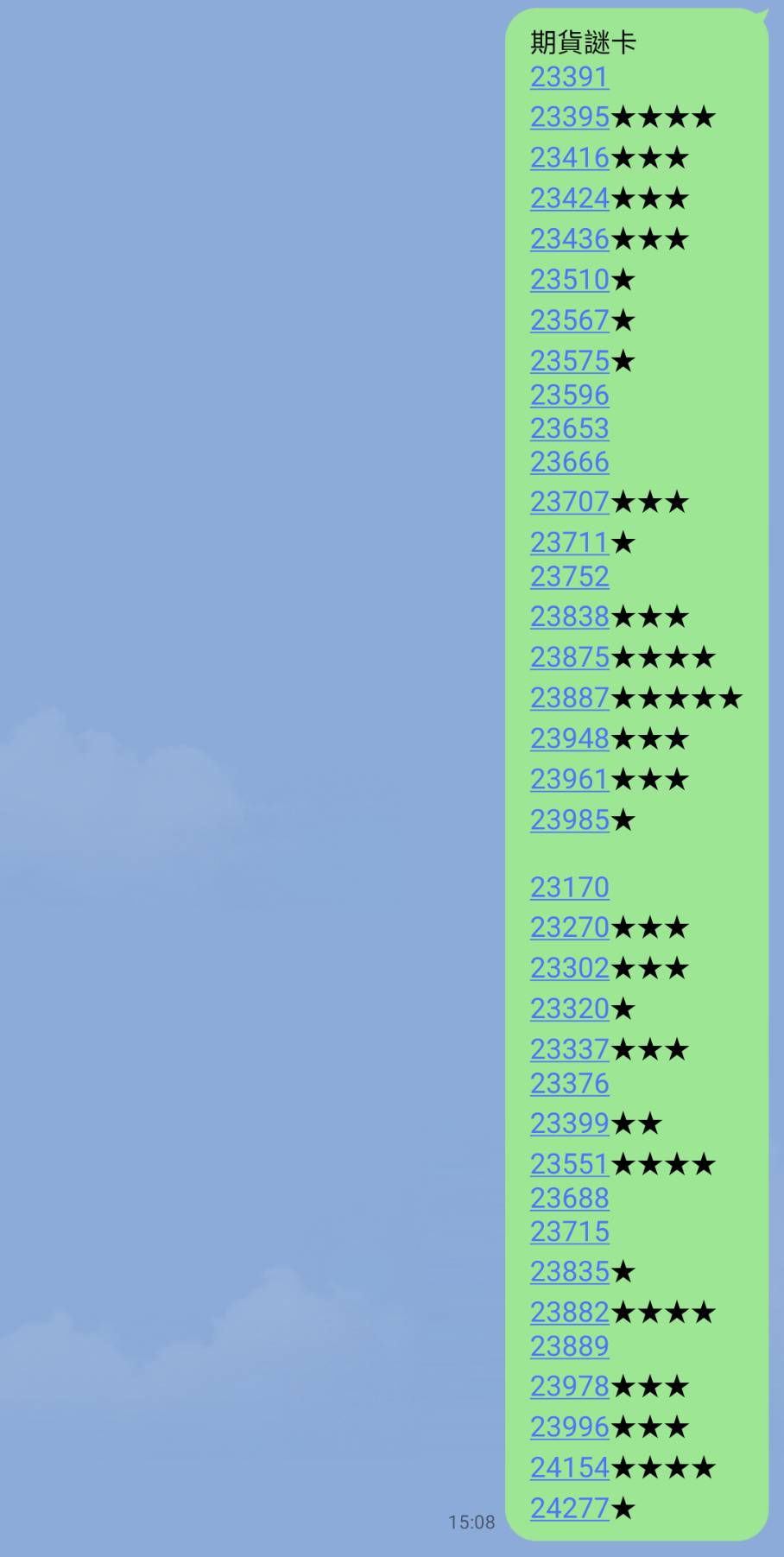This screenshot has height=1557, width=784.
Task: Open the 23752 link
Action: [570, 577]
